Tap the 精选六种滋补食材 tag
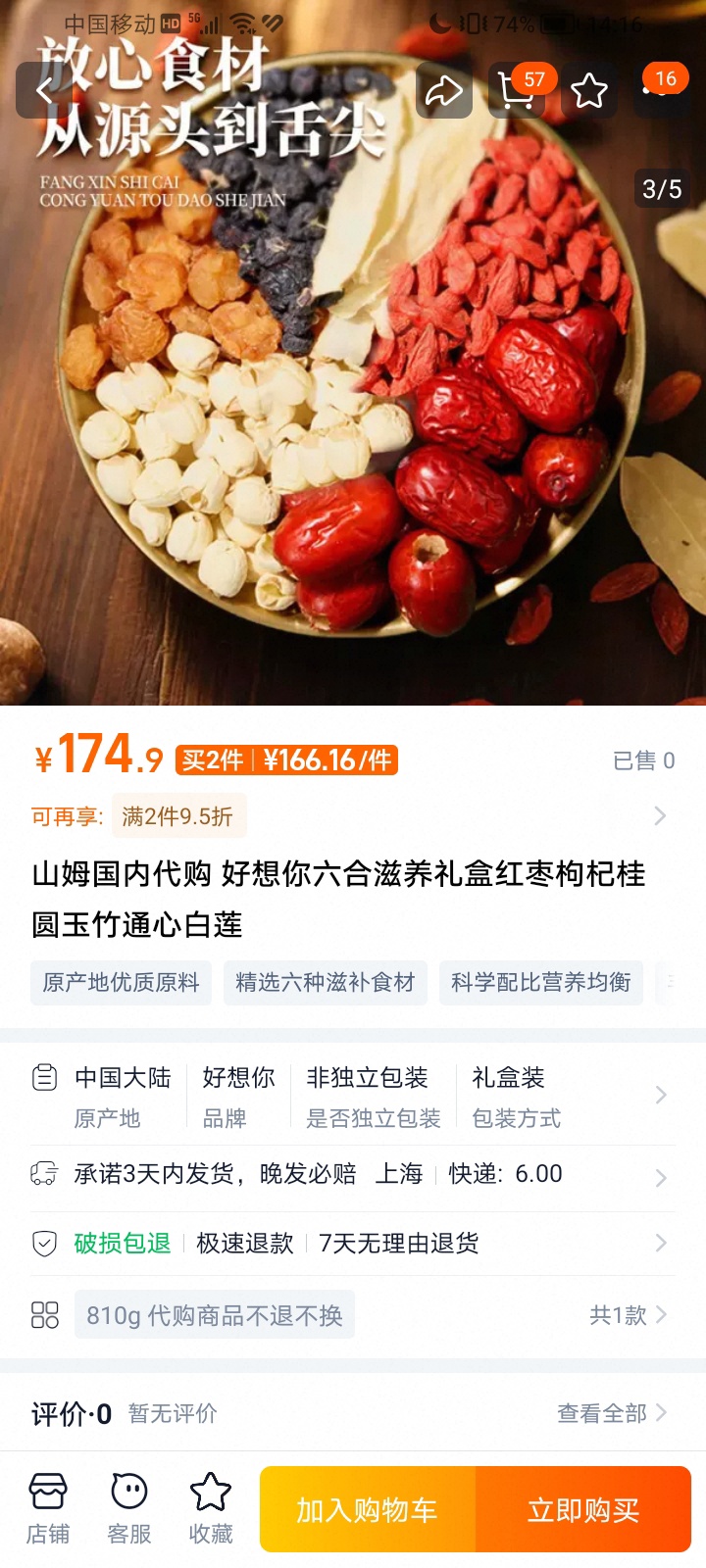The width and height of the screenshot is (706, 1568). coord(326,982)
